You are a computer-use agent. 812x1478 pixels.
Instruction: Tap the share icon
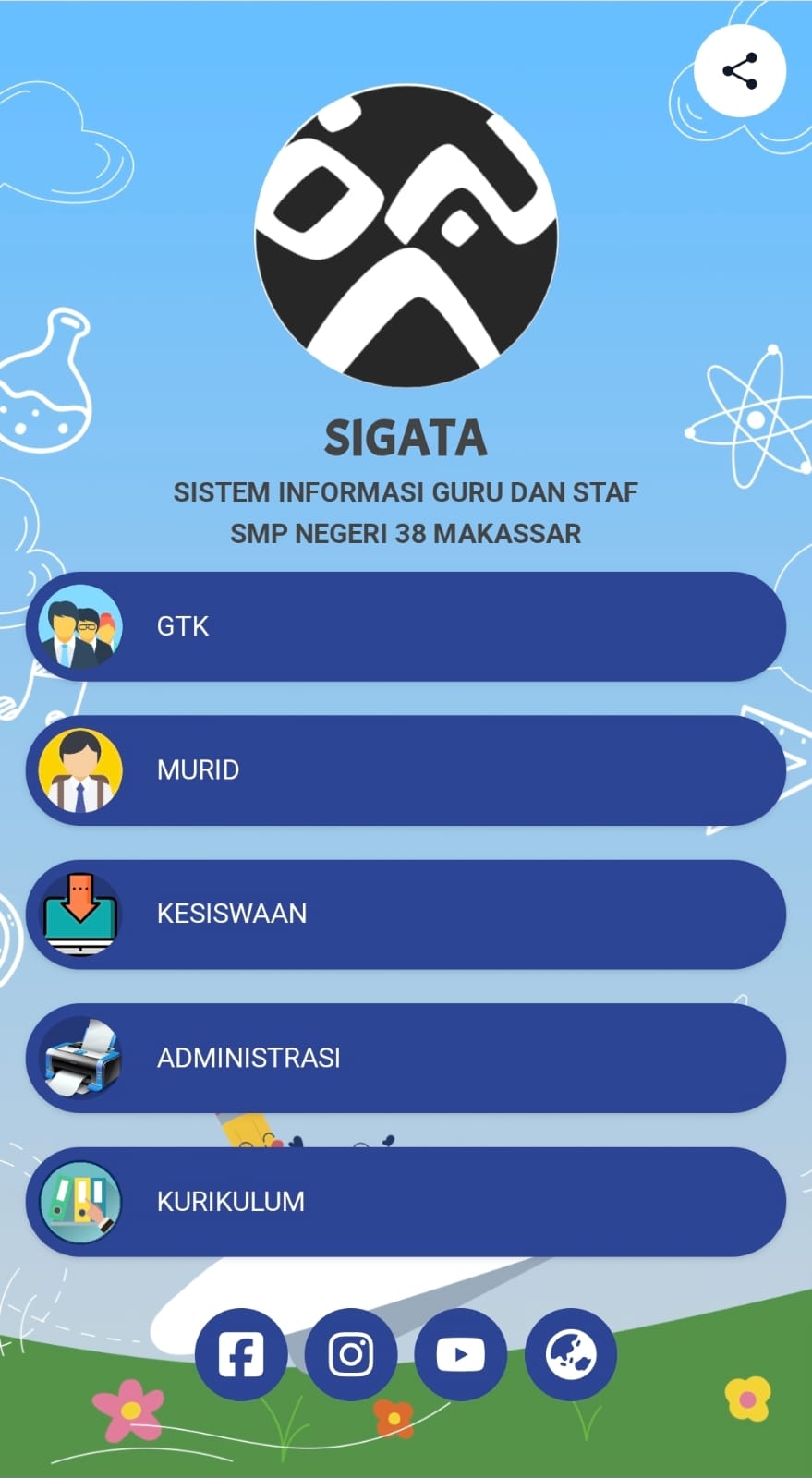739,71
